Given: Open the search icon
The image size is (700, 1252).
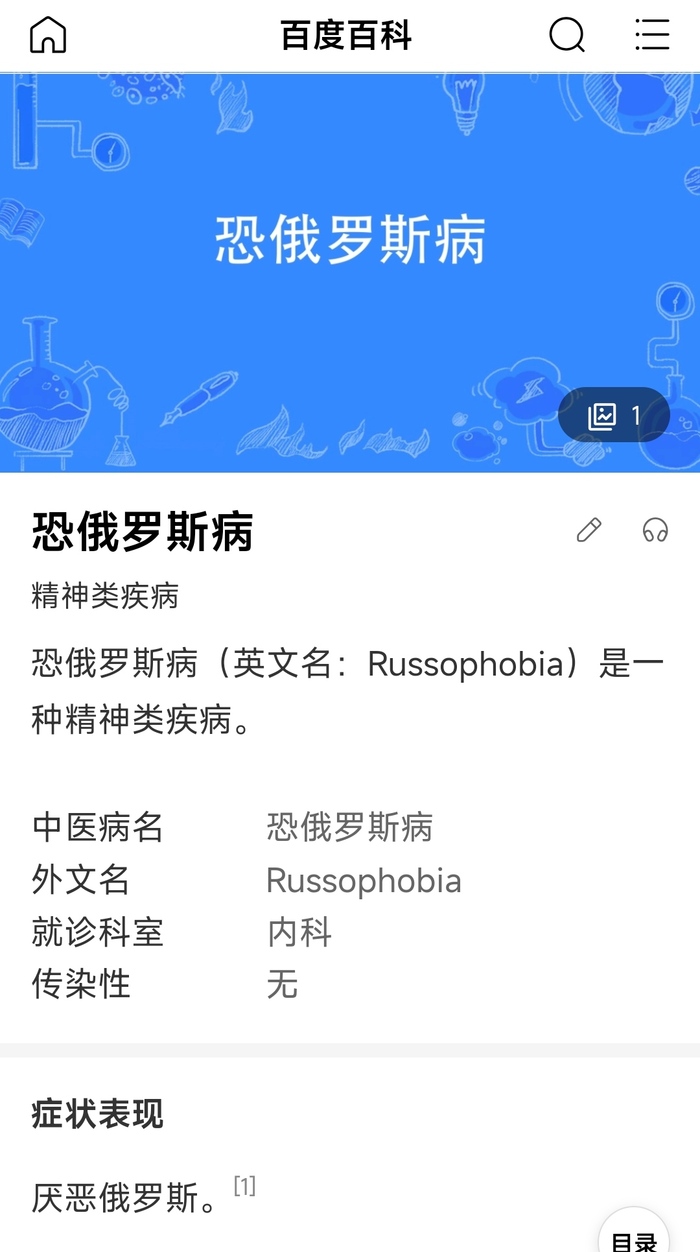Looking at the screenshot, I should [567, 36].
